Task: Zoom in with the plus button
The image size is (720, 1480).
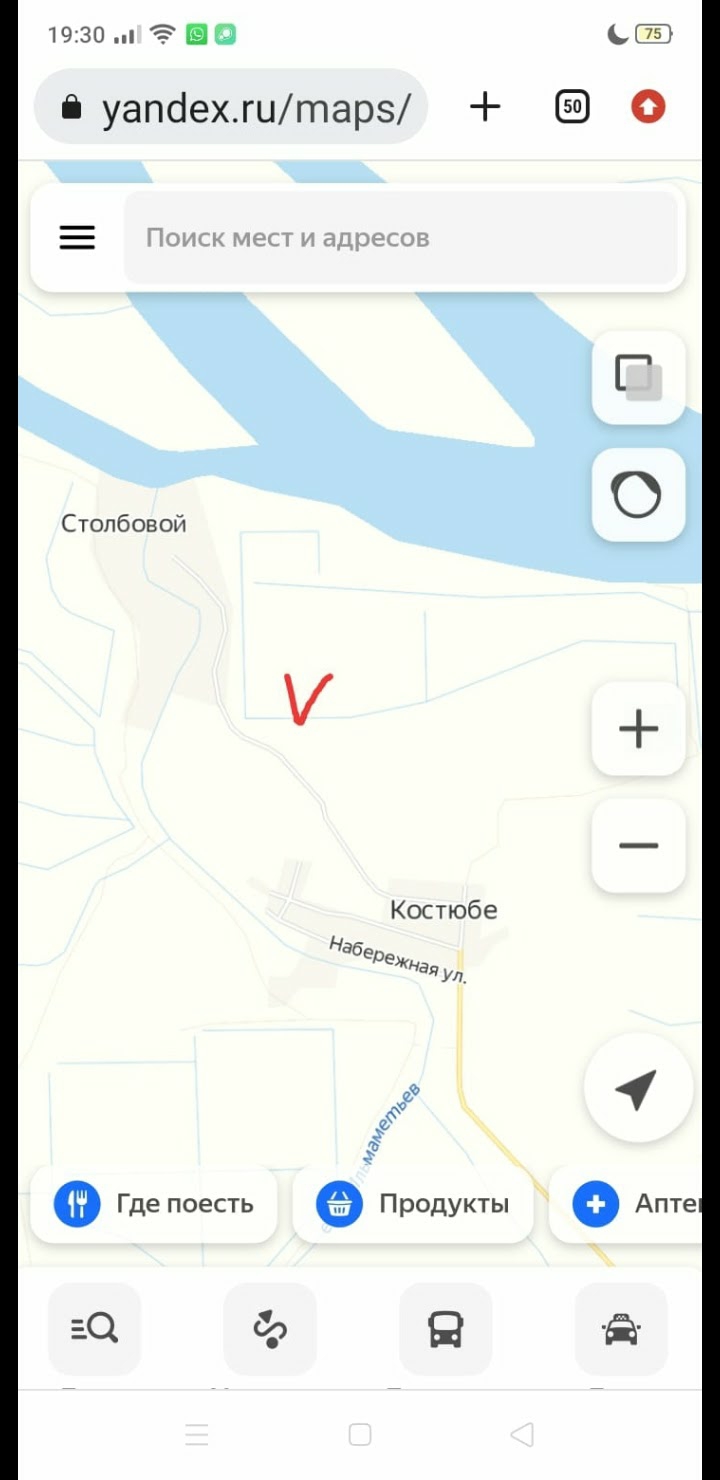Action: [x=638, y=729]
